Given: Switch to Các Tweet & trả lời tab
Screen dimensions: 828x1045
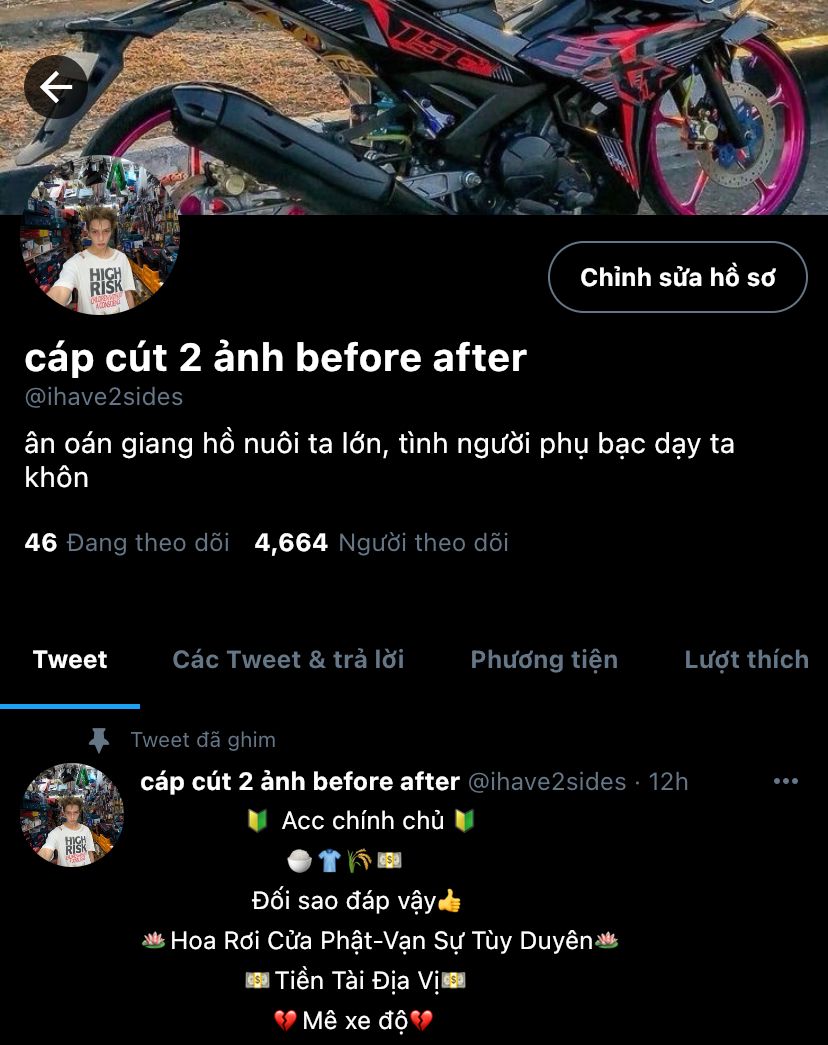Looking at the screenshot, I should [288, 660].
